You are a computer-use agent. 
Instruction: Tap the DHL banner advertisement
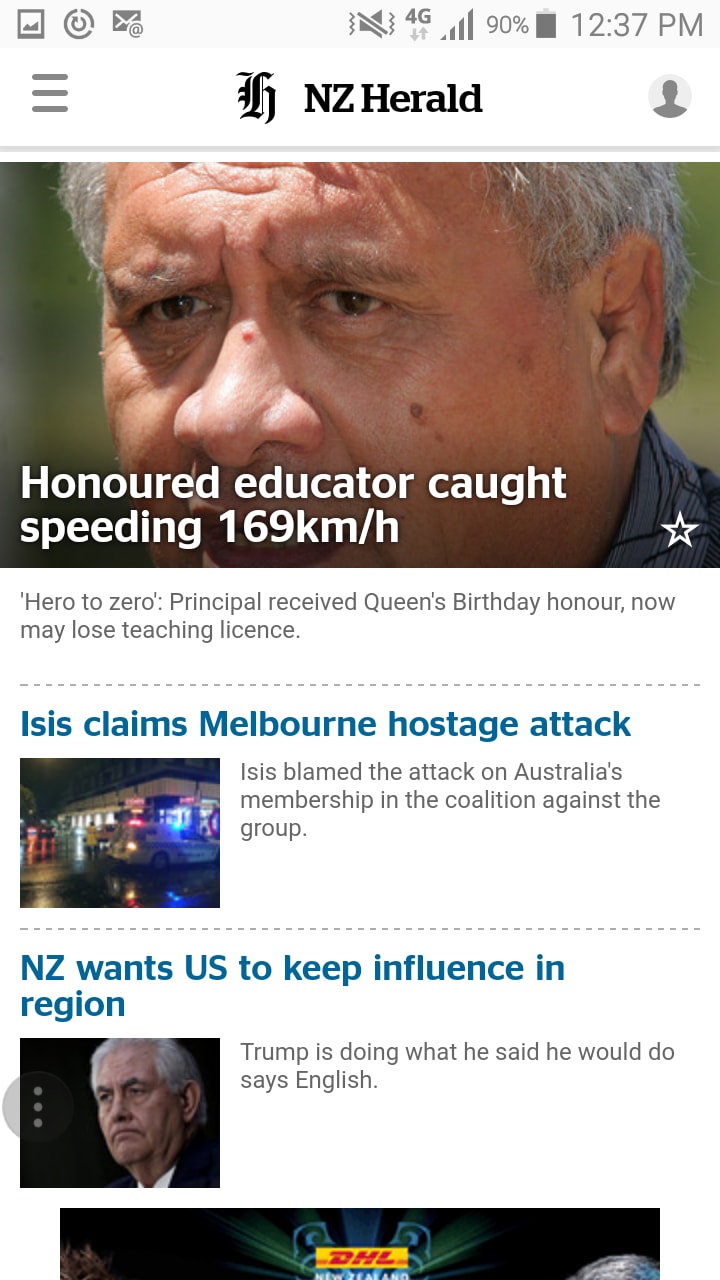coord(360,1244)
